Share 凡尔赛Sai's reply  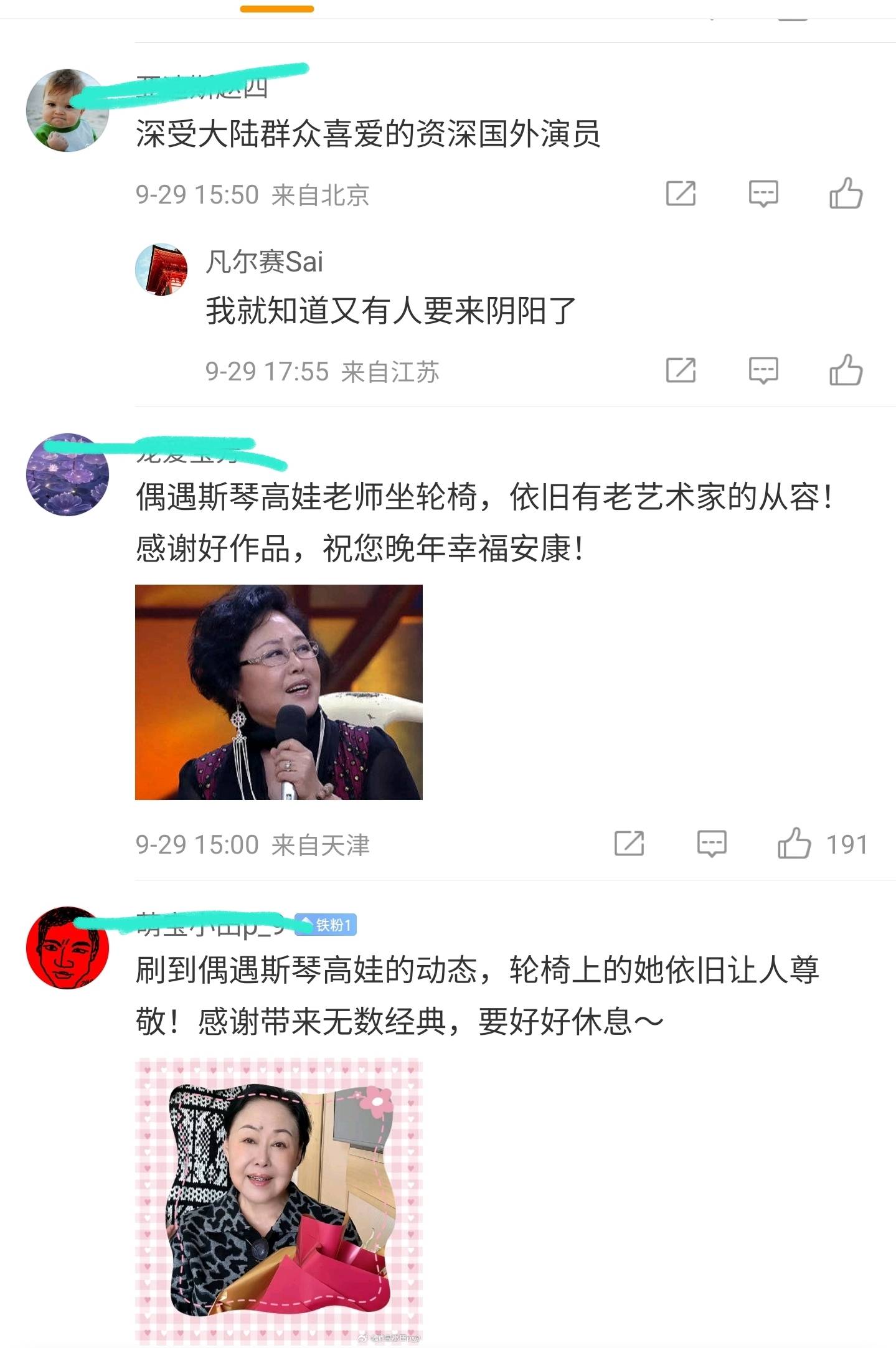tap(681, 370)
